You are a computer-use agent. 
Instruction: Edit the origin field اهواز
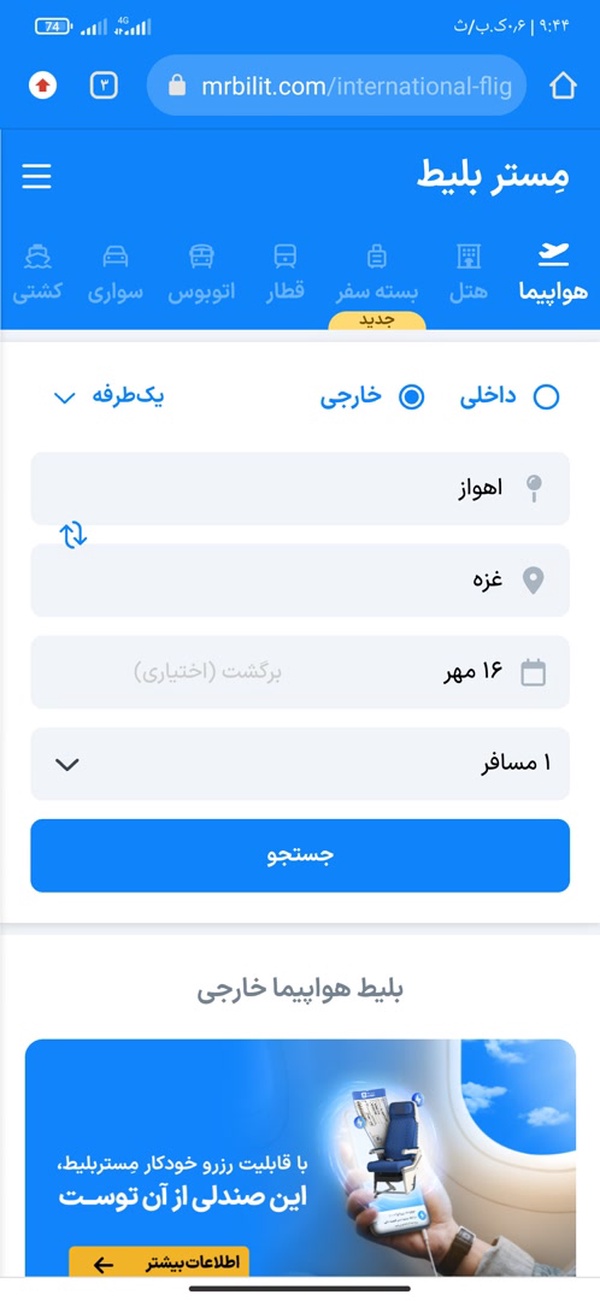300,489
